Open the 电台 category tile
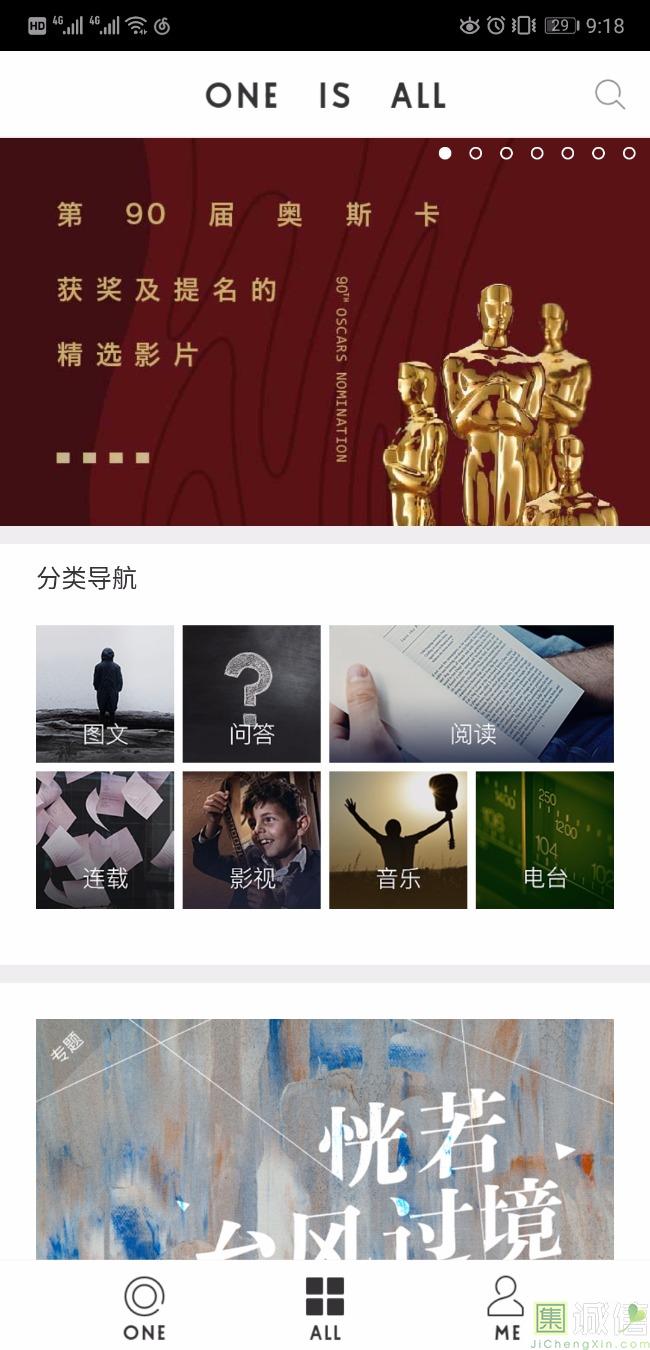The height and width of the screenshot is (1350, 650). [x=544, y=840]
